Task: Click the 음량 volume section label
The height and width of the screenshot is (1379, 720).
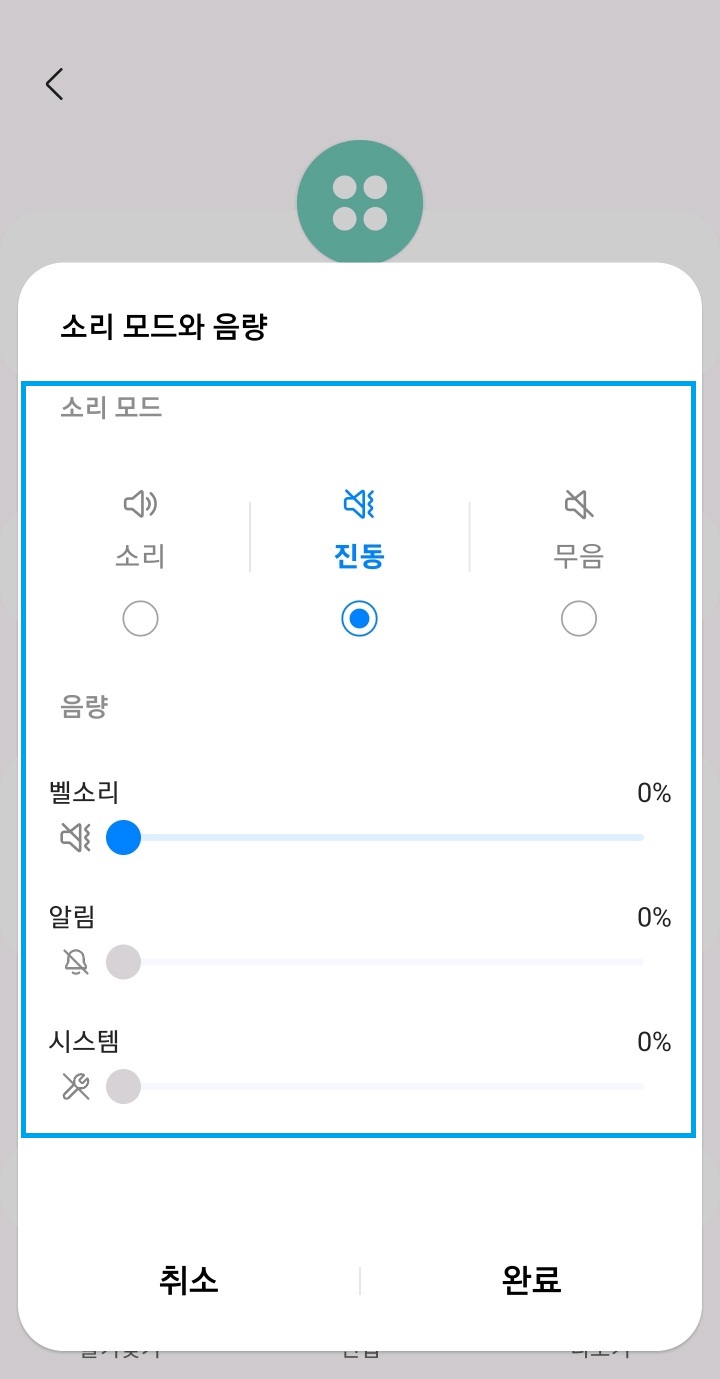Action: (83, 707)
